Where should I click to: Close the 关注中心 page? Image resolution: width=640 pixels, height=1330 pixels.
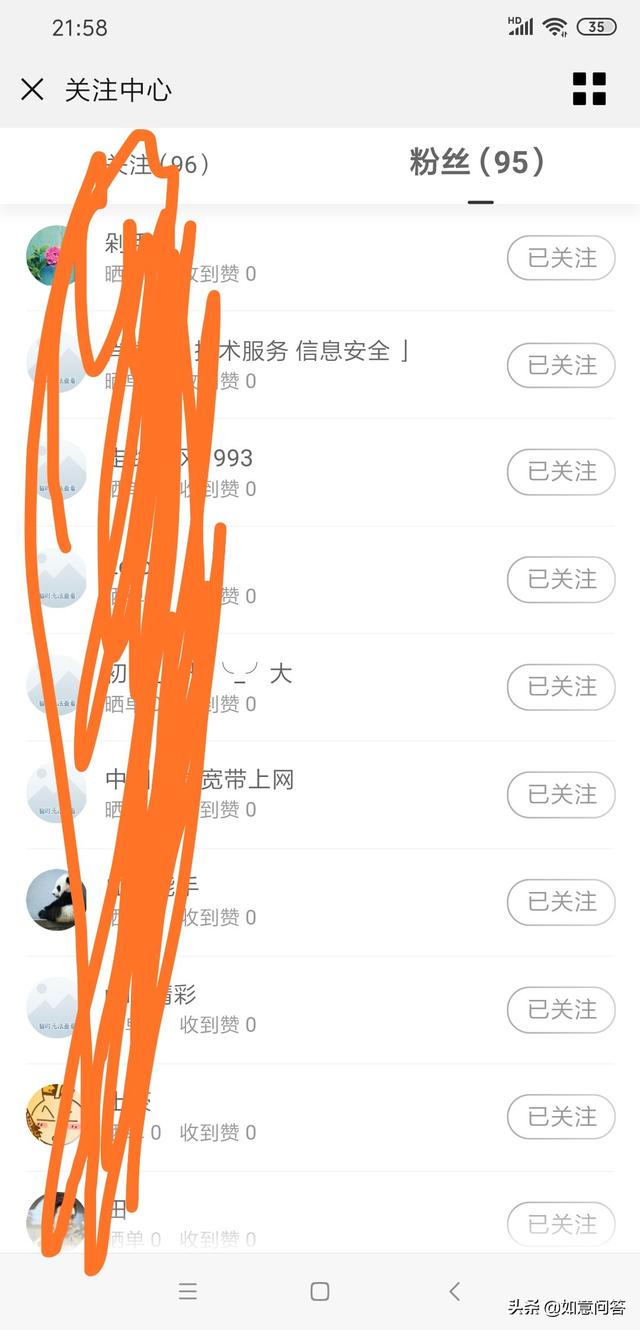[32, 90]
